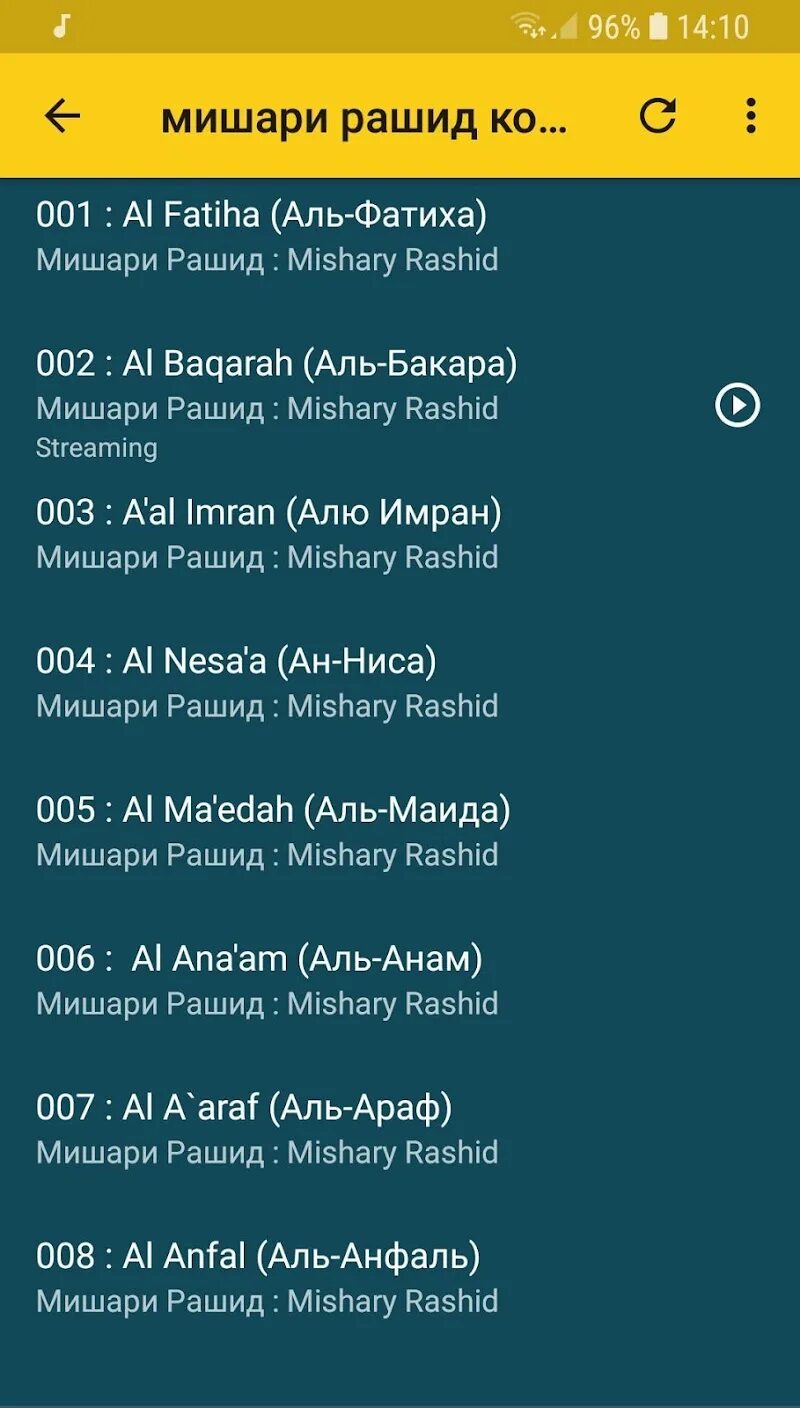Image resolution: width=800 pixels, height=1408 pixels.
Task: Select surah 002 Al Baqarah
Action: coord(277,385)
